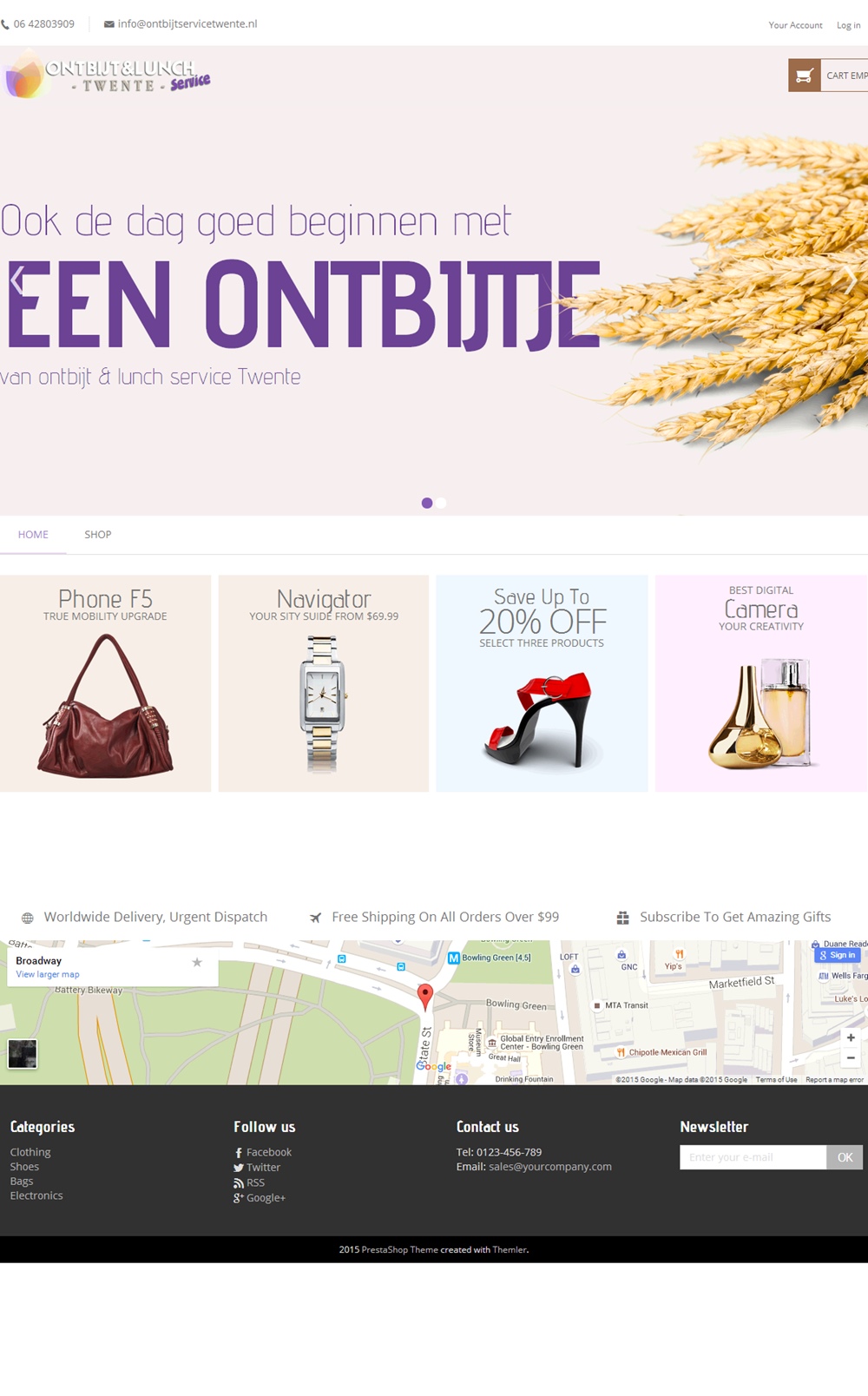The height and width of the screenshot is (1396, 868).
Task: Zoom in on the map
Action: (x=851, y=1037)
